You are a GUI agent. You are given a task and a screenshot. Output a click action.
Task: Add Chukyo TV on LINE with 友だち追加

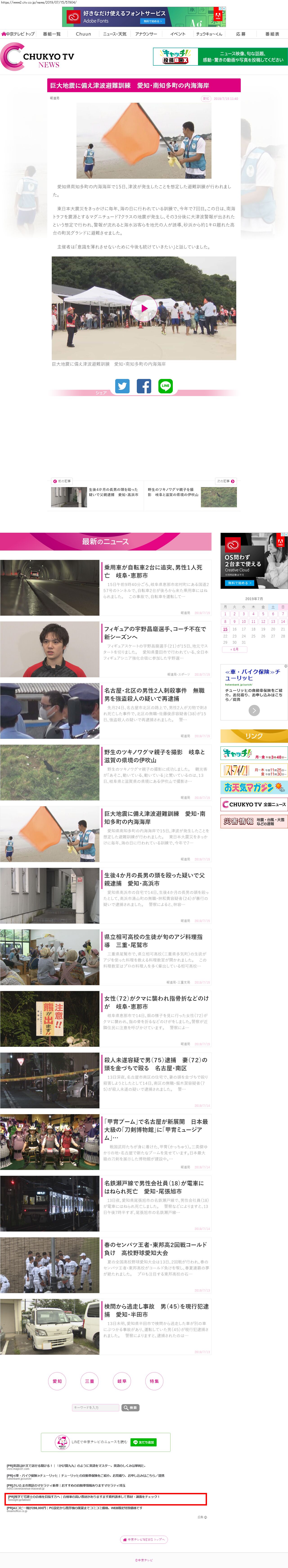coord(144,1442)
